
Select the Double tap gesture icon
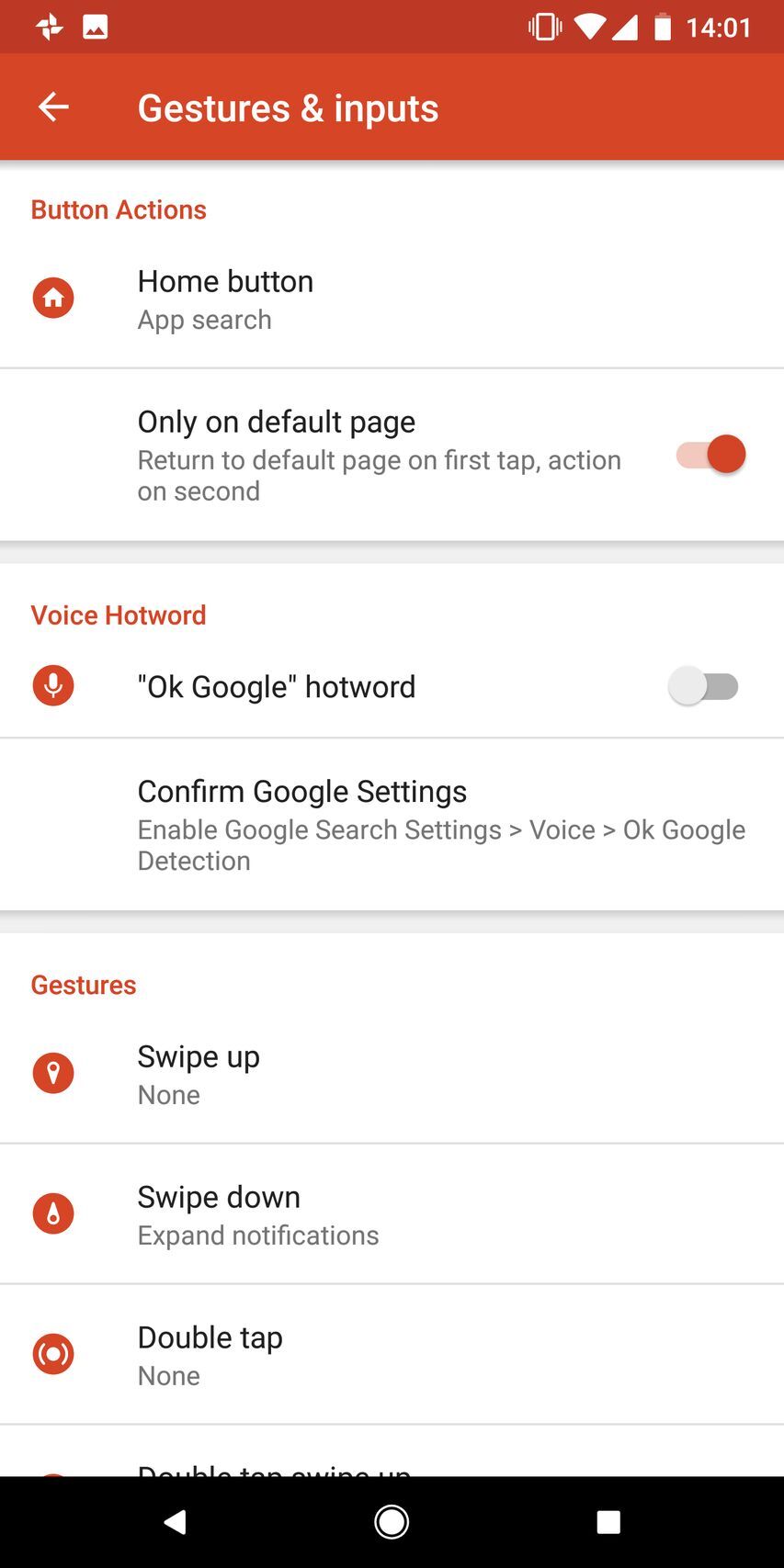click(x=52, y=1353)
